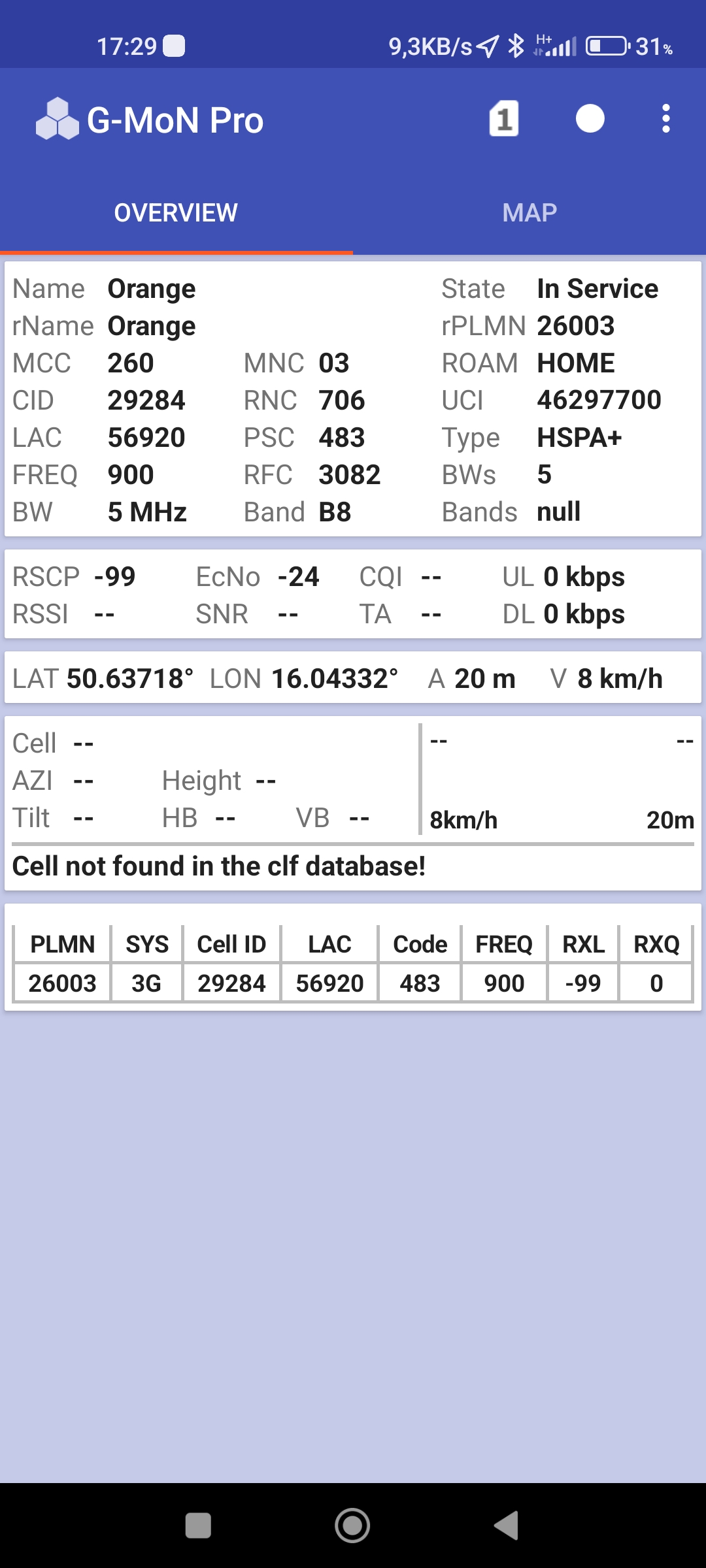Go back using the system back button
This screenshot has height=1568, width=706.
507,1526
